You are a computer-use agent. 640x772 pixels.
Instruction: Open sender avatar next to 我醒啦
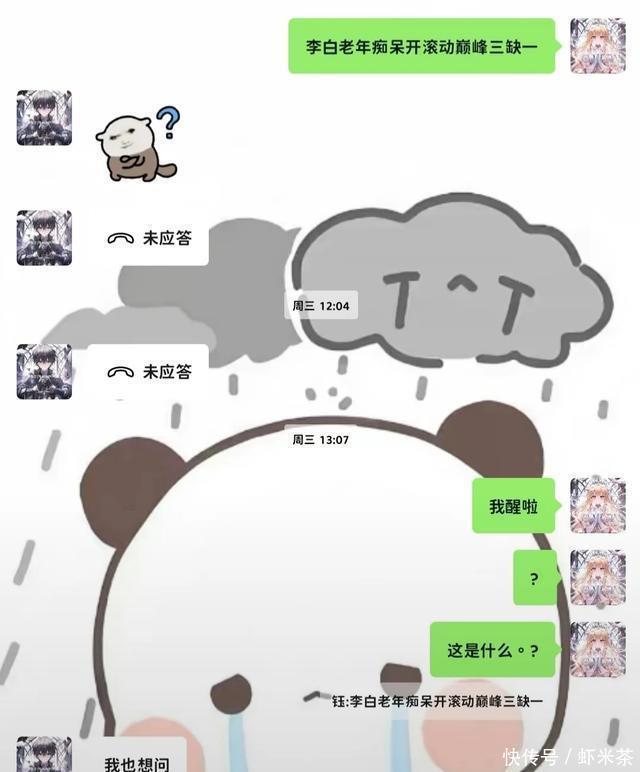click(598, 505)
